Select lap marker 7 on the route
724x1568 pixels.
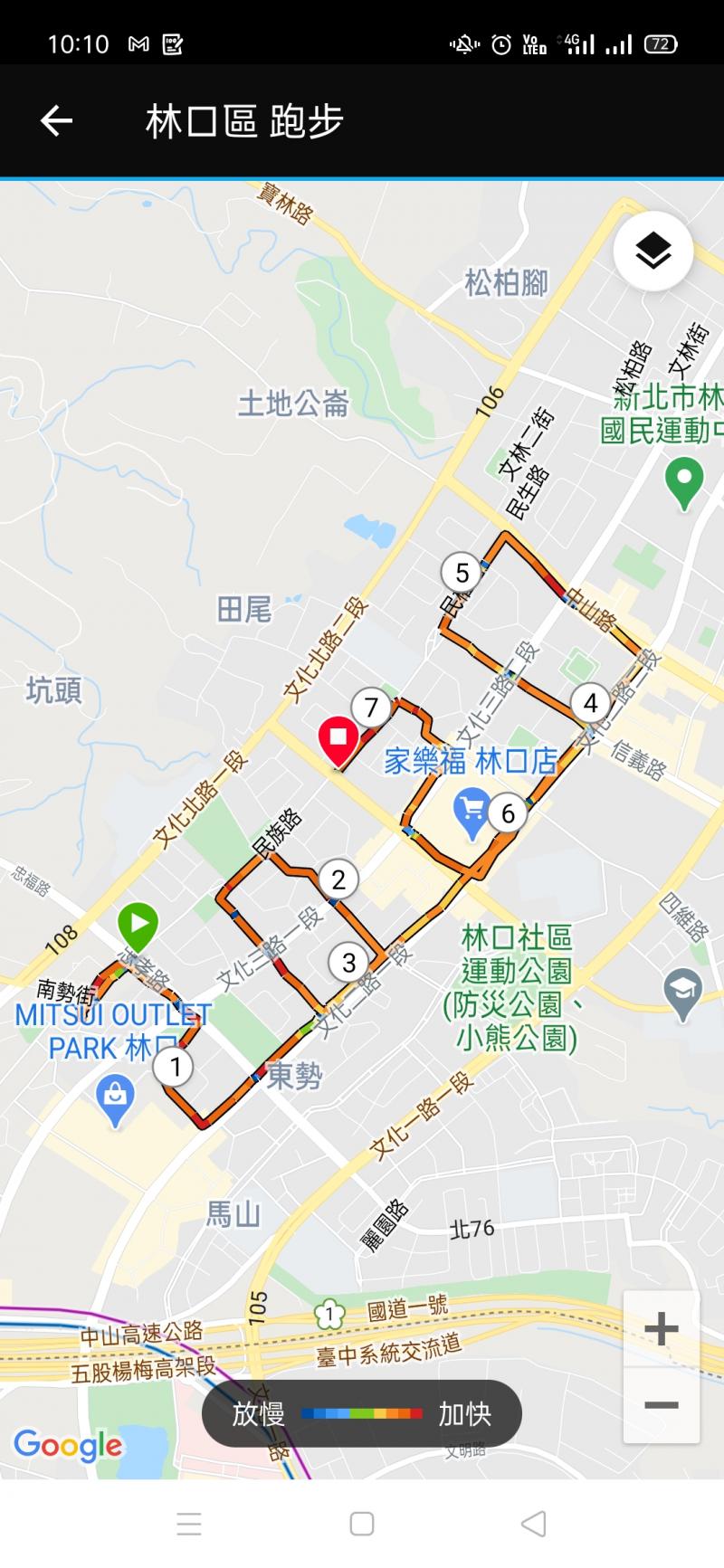click(370, 707)
